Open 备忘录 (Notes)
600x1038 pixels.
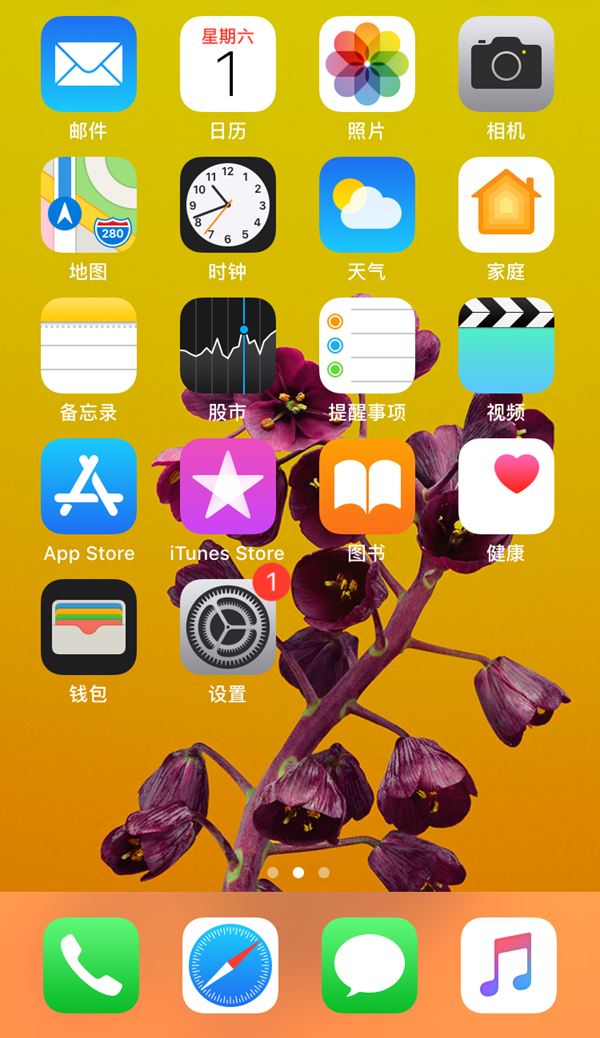(x=89, y=346)
